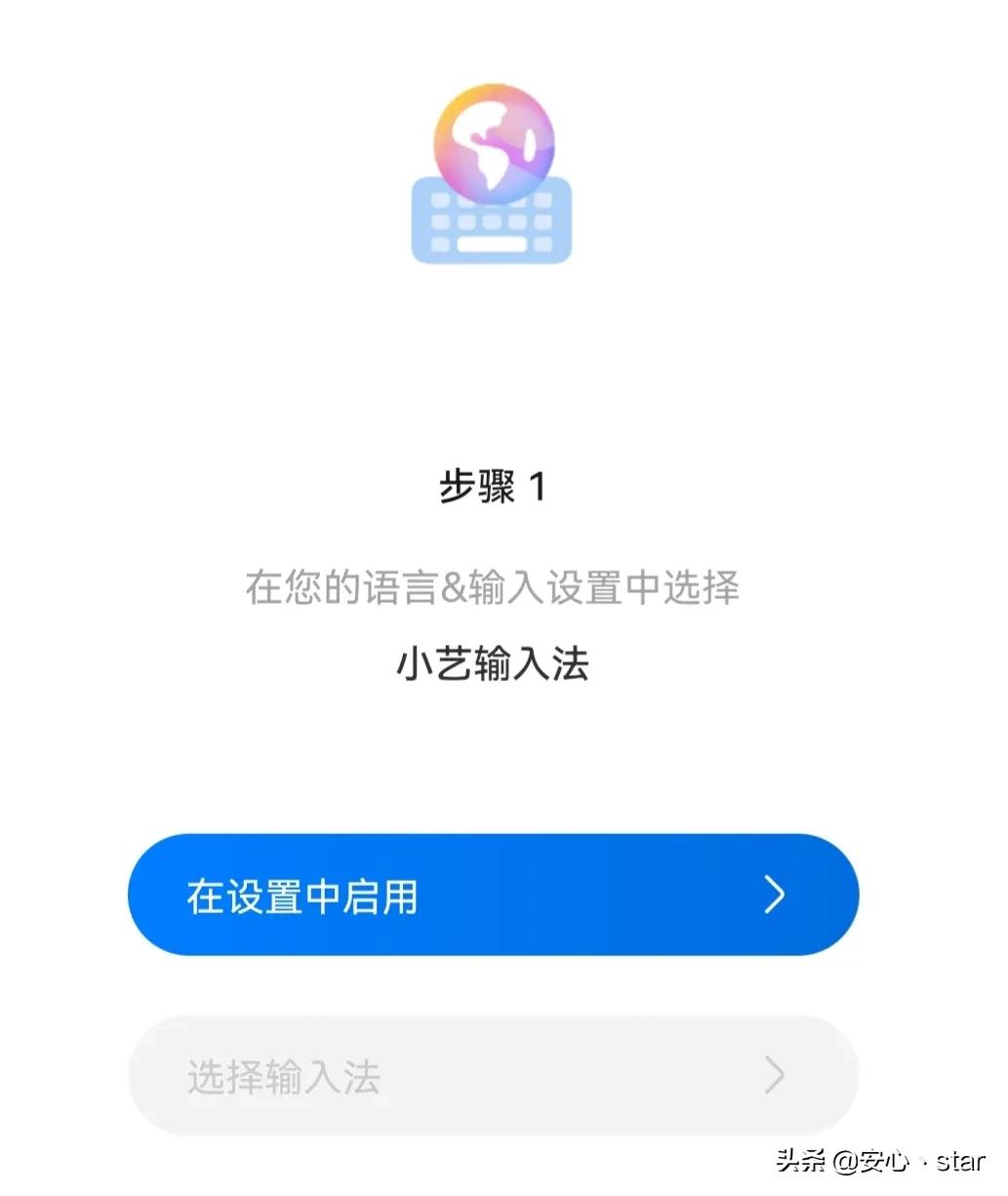Viewport: 1008px width, 1196px height.
Task: Click the instruction text about language settings
Action: click(491, 586)
